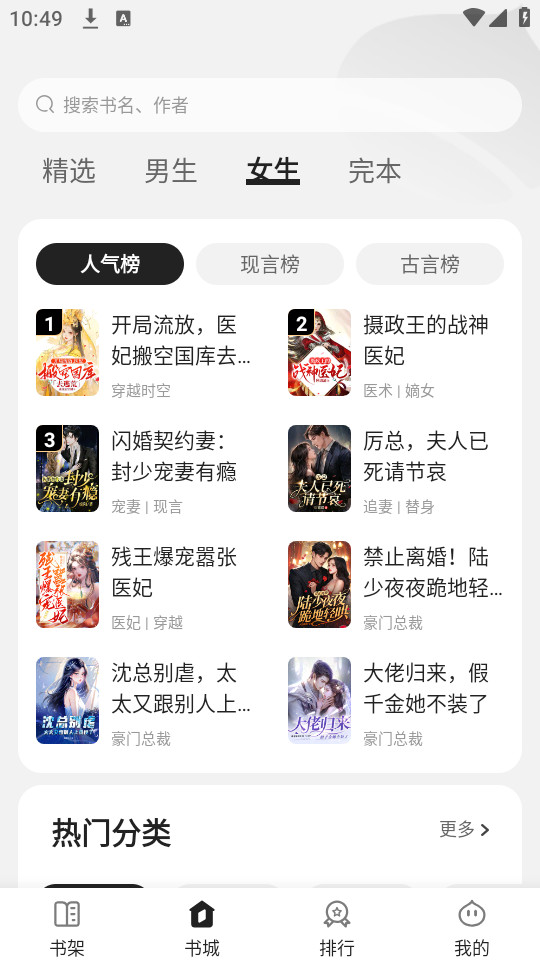Open the 排行 tab
The image size is (540, 960).
(337, 928)
